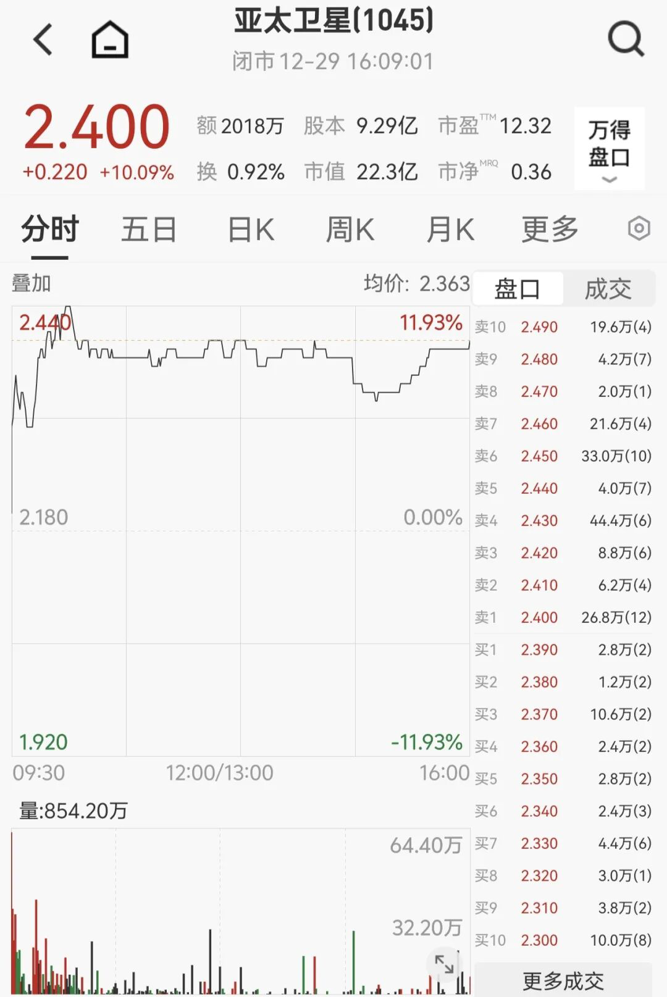
Task: Open chart settings hexagon icon
Action: (638, 229)
